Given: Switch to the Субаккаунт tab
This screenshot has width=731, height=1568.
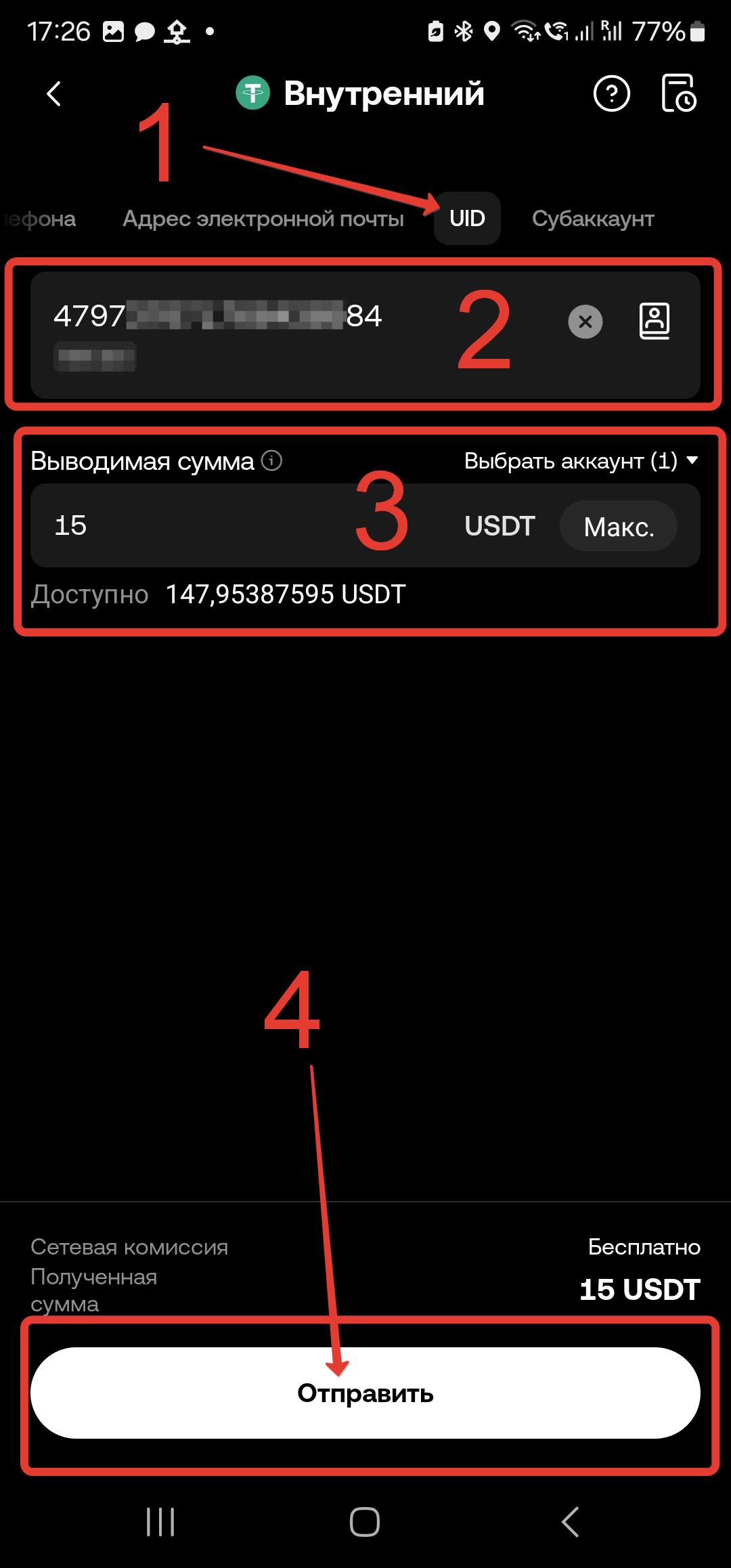Looking at the screenshot, I should [x=592, y=219].
